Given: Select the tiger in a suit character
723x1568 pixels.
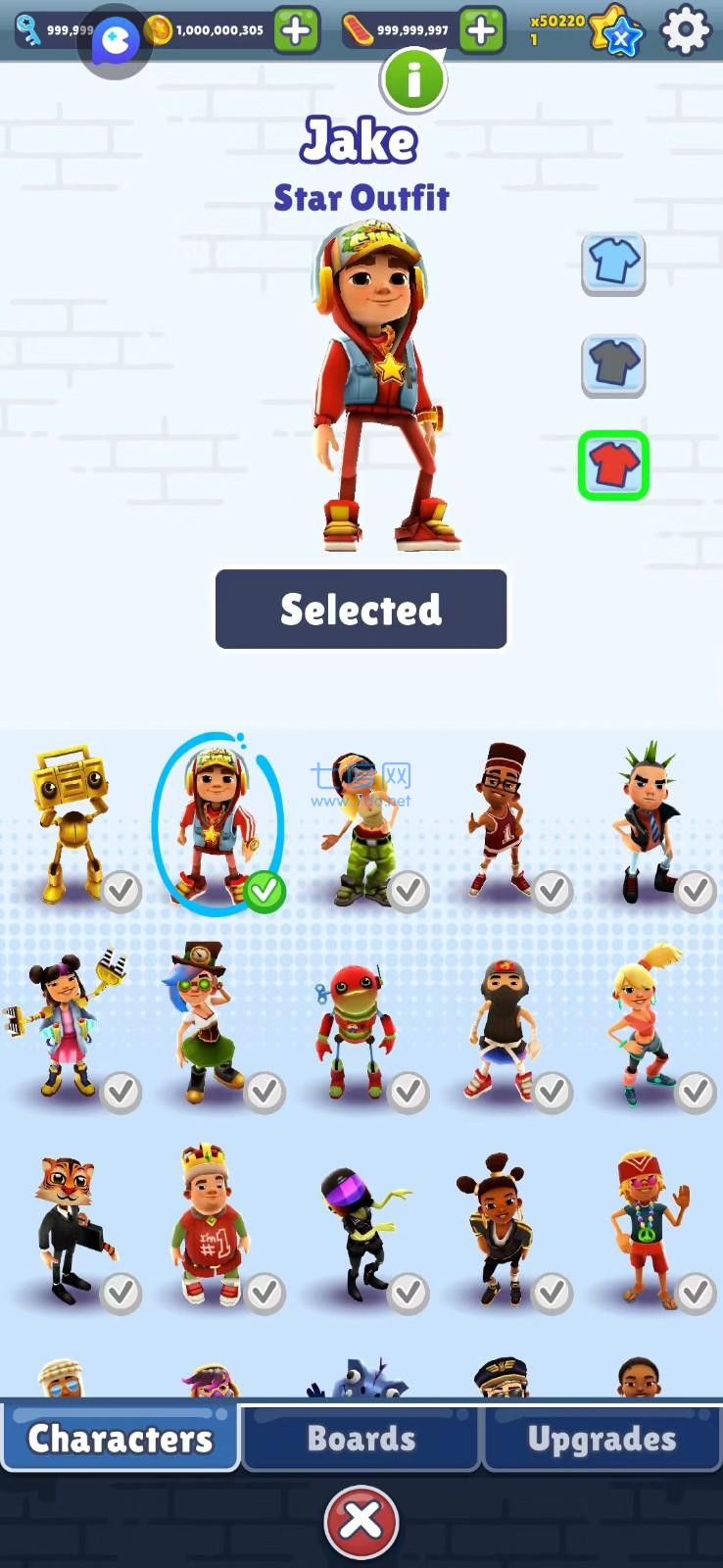Looking at the screenshot, I should click(x=71, y=1227).
